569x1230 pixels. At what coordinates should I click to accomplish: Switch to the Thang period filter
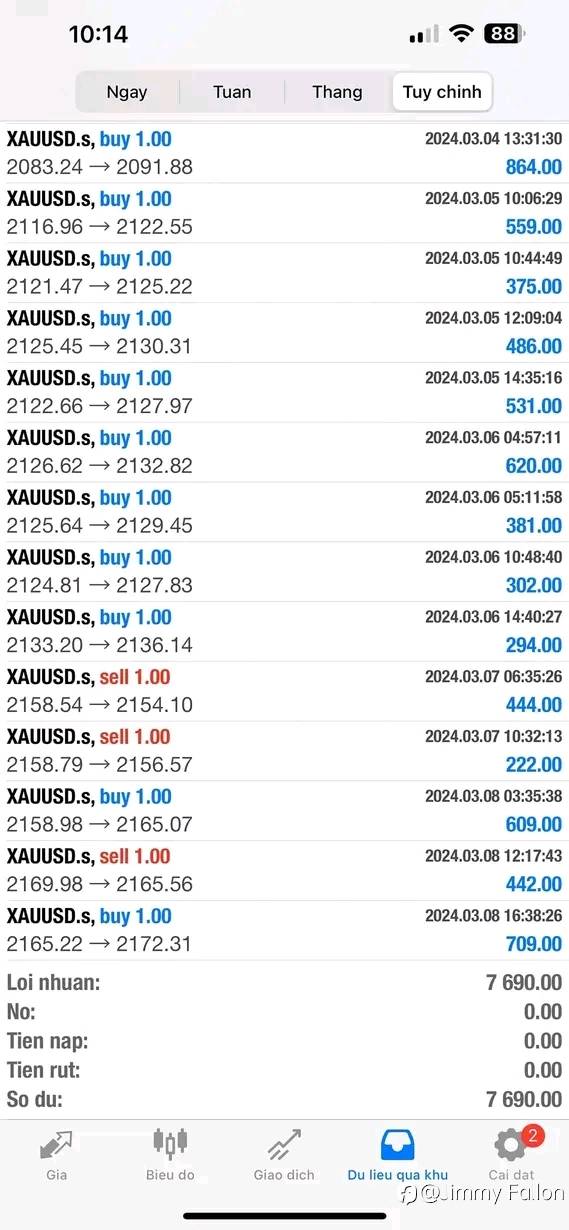pyautogui.click(x=337, y=92)
